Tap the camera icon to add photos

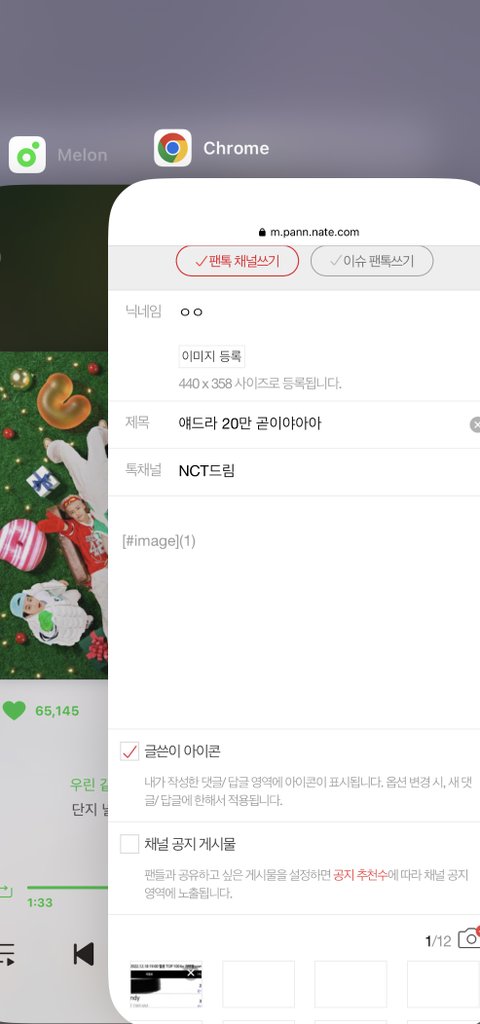click(469, 937)
